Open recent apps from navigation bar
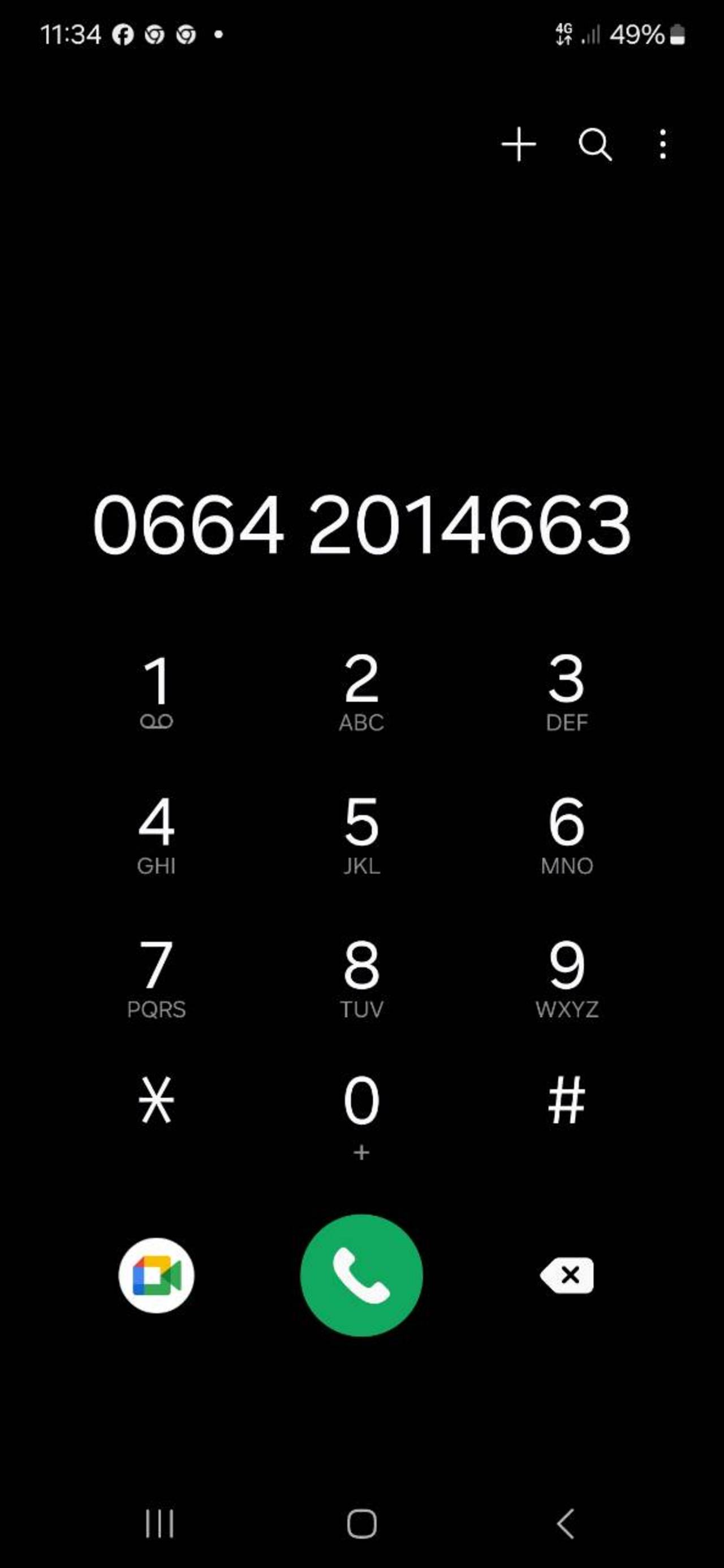The width and height of the screenshot is (724, 1568). pos(160,1523)
